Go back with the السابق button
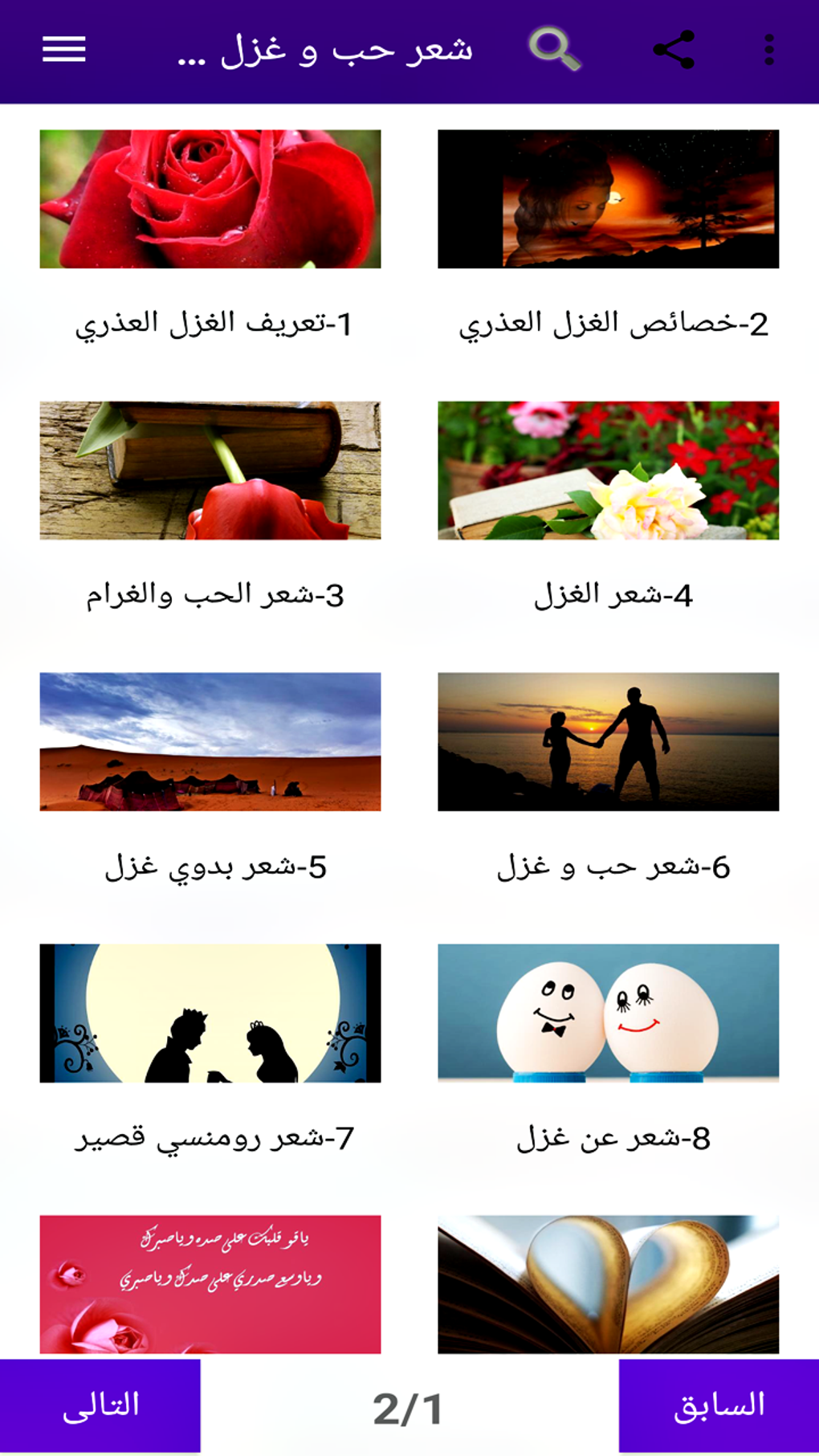 [x=719, y=1405]
